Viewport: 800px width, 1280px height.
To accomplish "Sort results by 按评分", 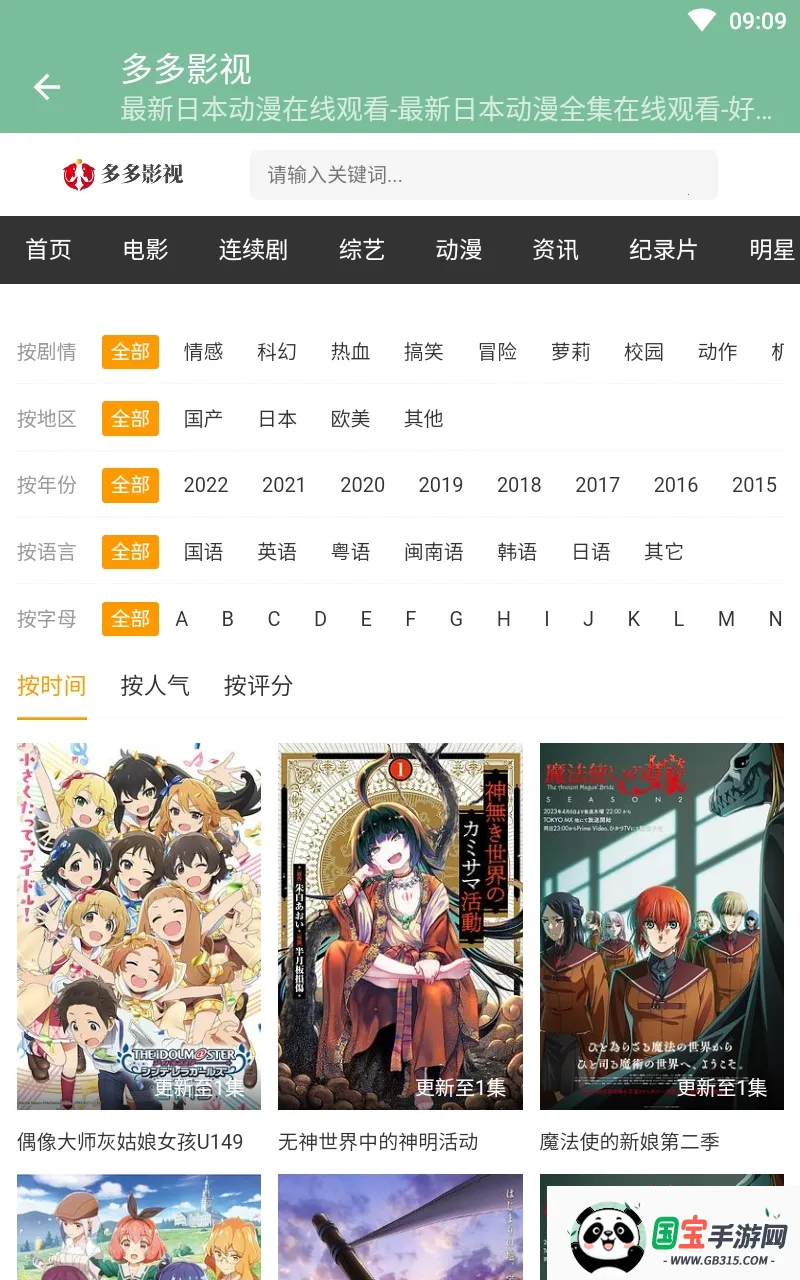I will tap(258, 687).
